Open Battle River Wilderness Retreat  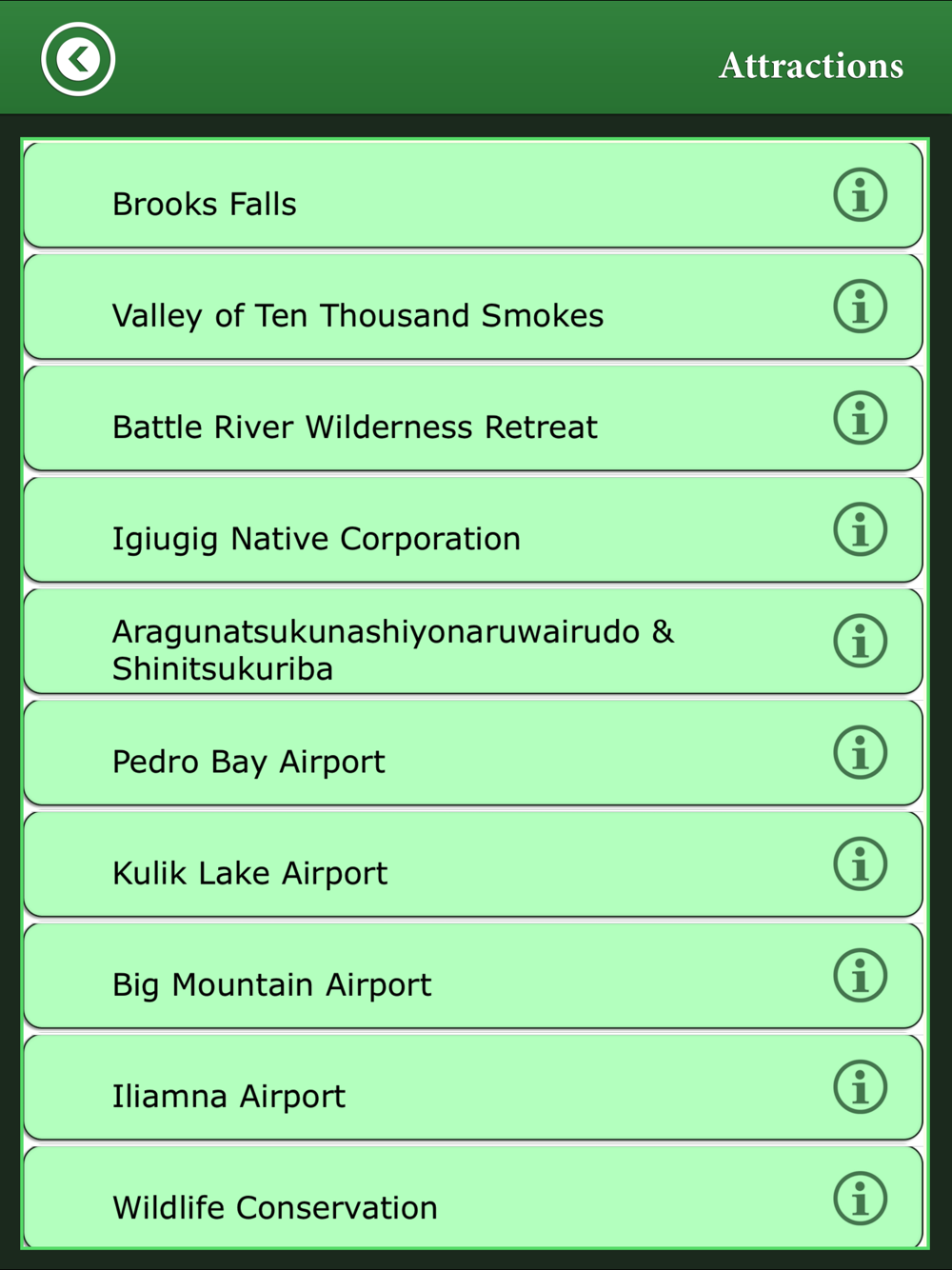[x=355, y=427]
